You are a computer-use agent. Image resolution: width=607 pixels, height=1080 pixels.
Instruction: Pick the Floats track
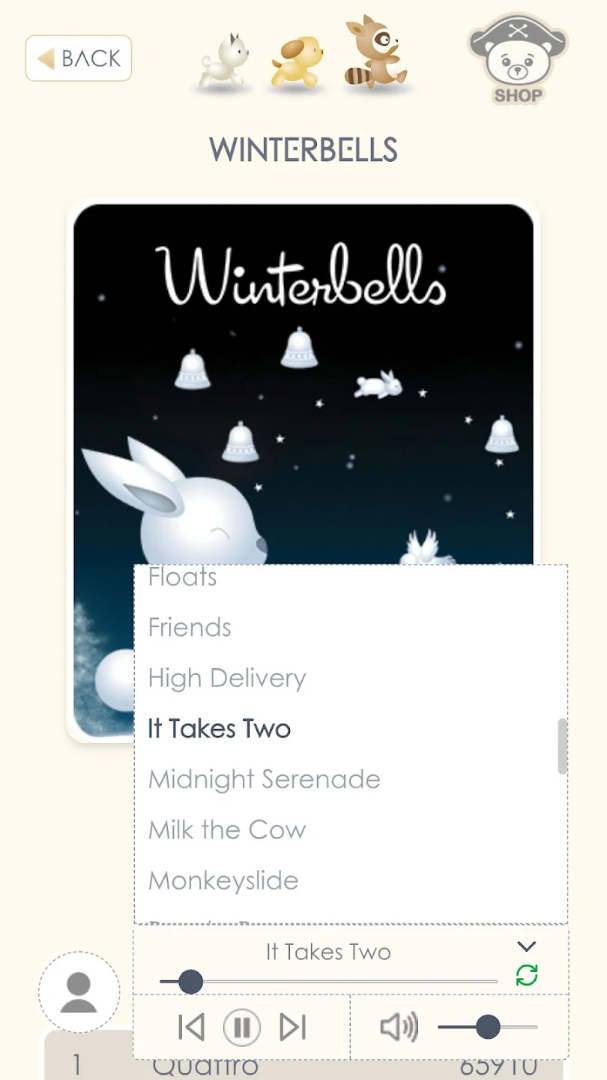183,577
